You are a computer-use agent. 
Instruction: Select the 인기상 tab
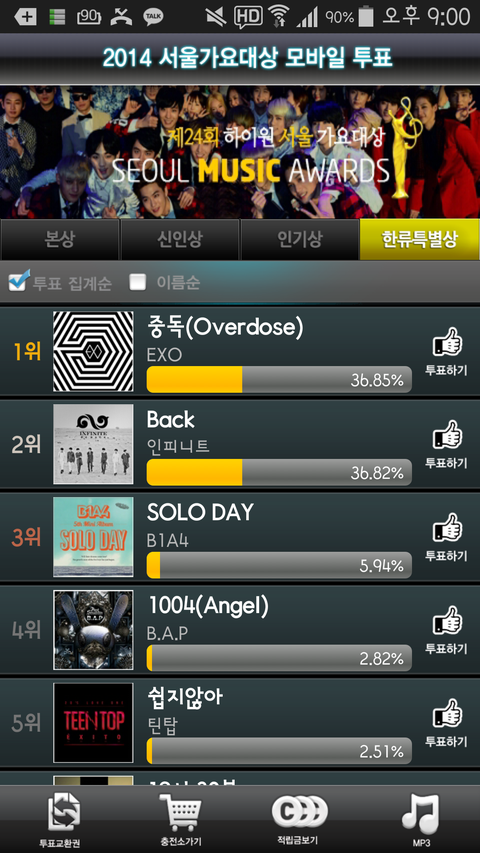tap(300, 239)
